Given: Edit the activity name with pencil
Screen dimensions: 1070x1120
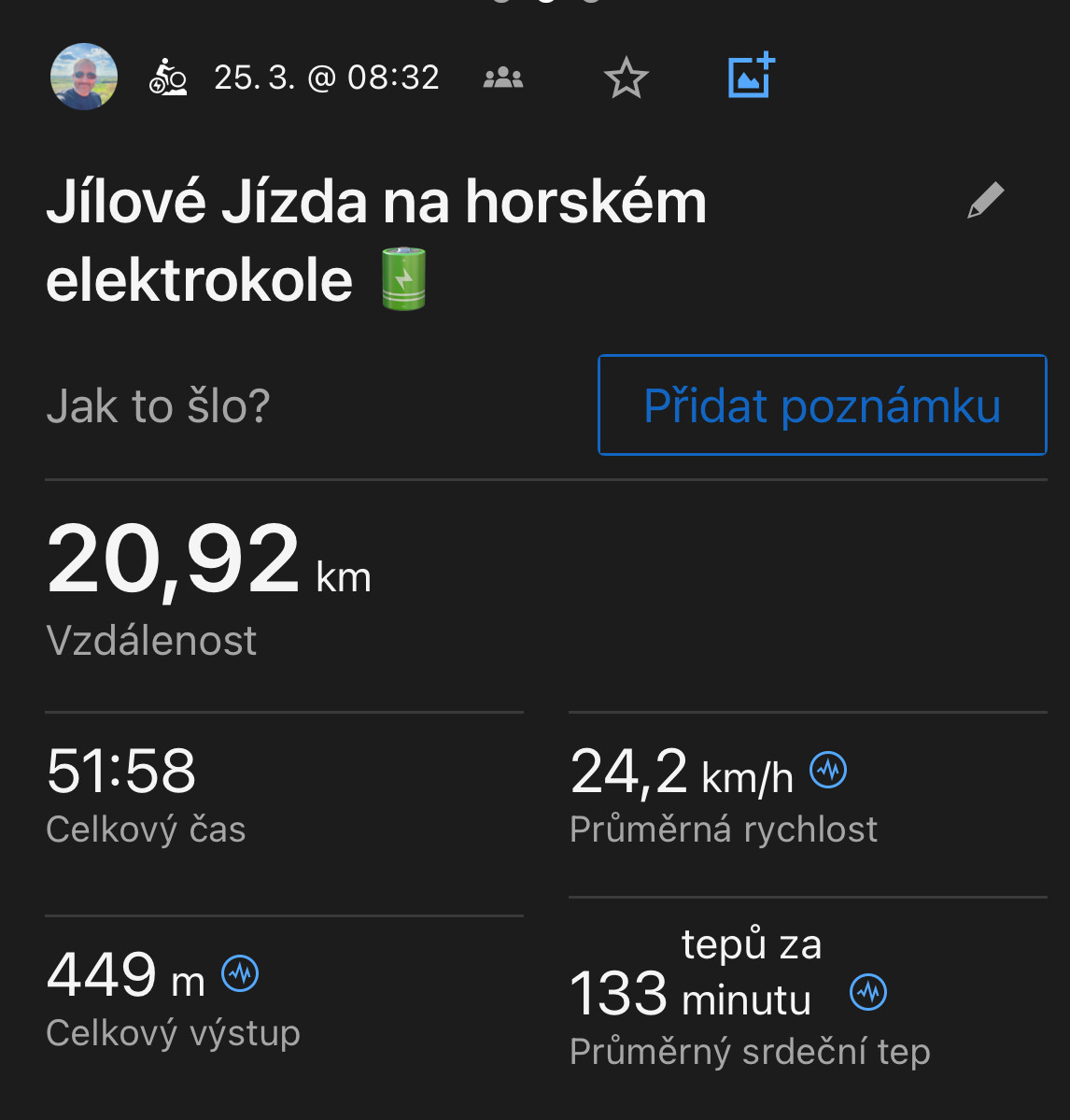Looking at the screenshot, I should click(x=985, y=201).
